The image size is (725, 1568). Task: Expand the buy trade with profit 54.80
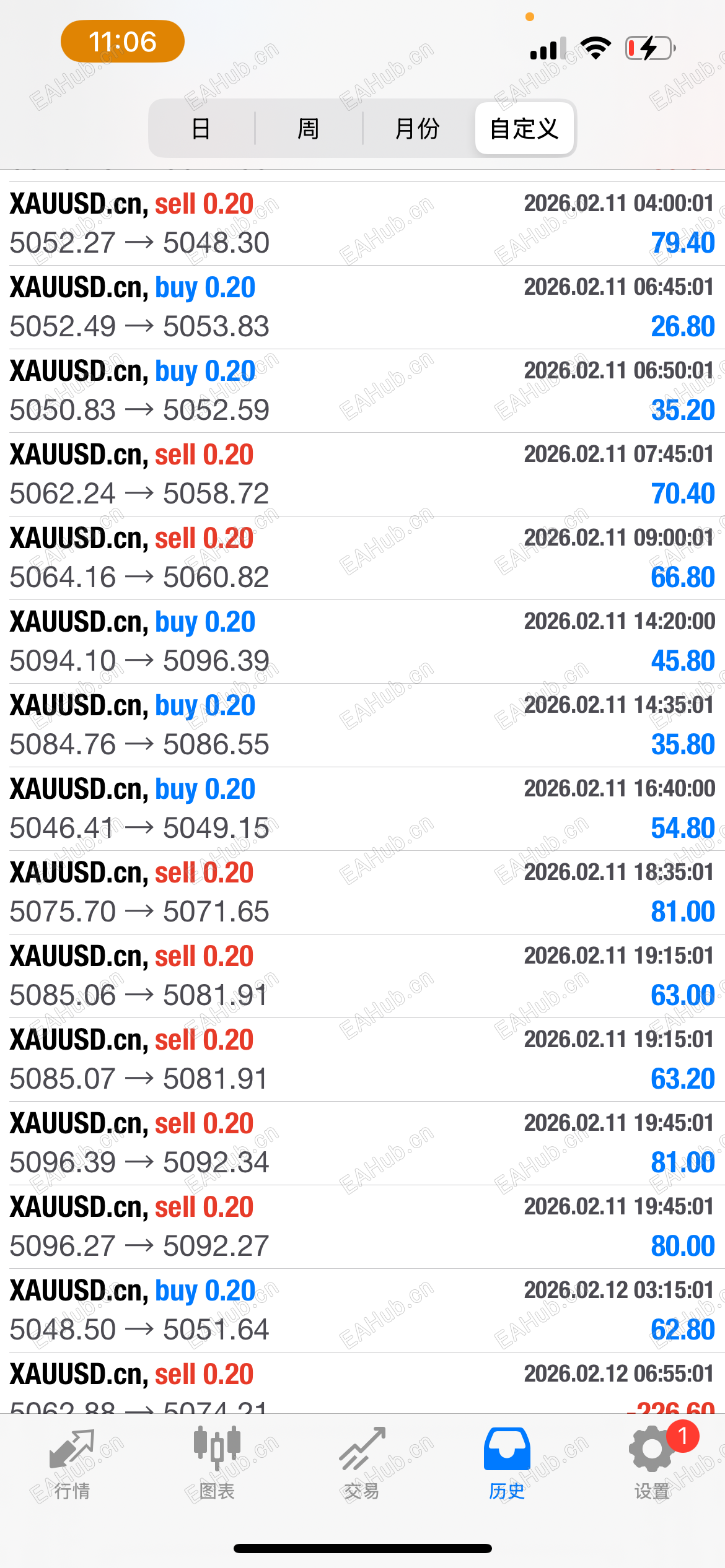point(362,809)
